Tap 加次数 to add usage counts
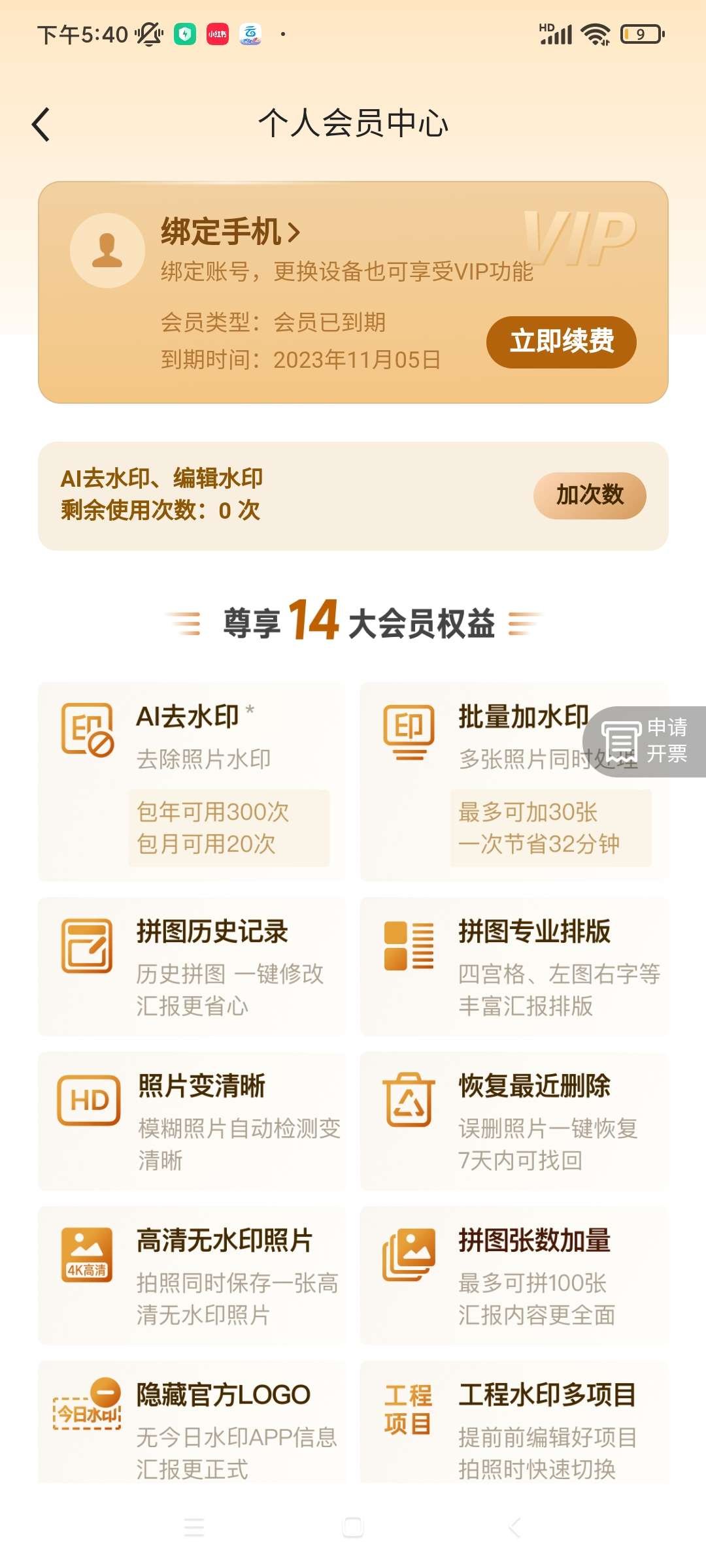Viewport: 706px width, 1568px height. [x=589, y=495]
